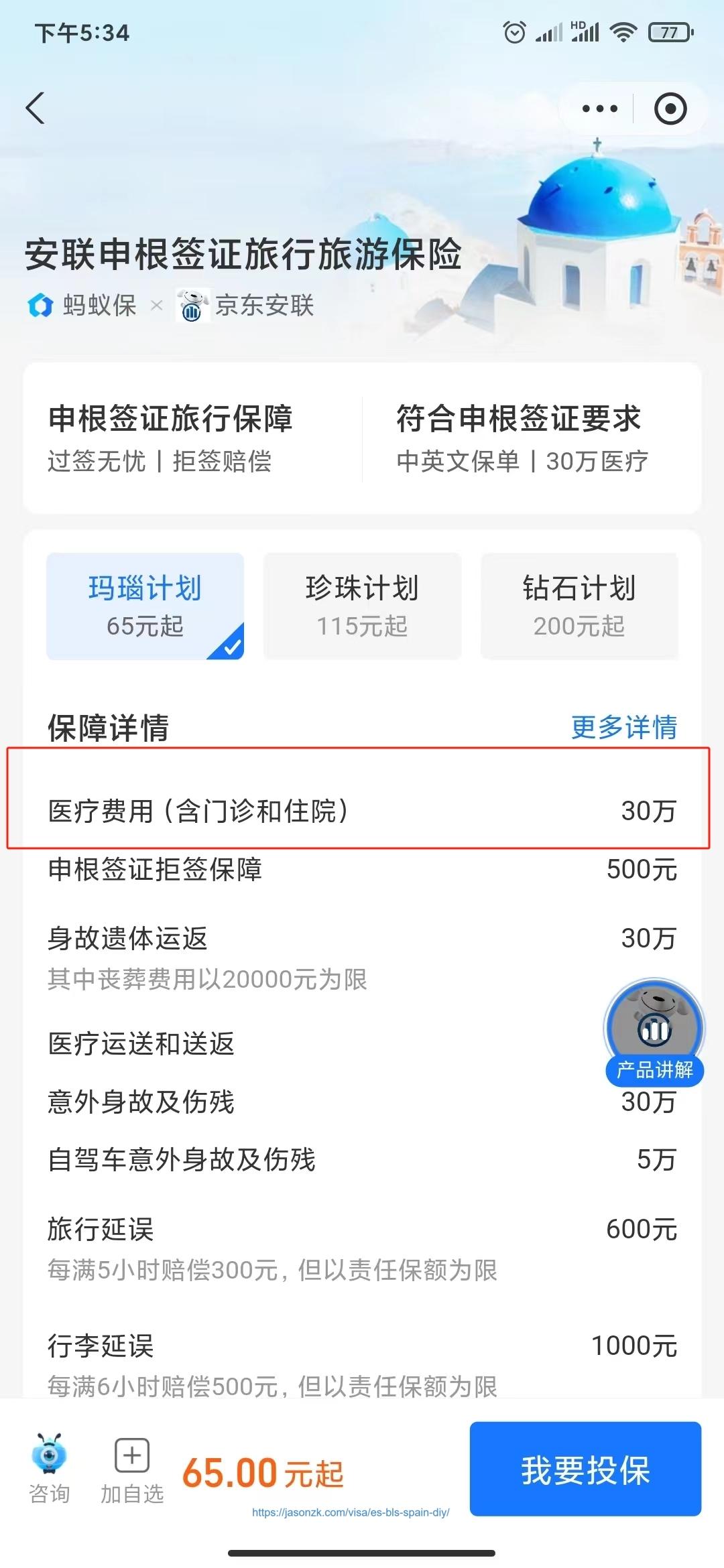Viewport: 724px width, 1568px height.
Task: Open 咨询 customer service
Action: [x=49, y=1467]
